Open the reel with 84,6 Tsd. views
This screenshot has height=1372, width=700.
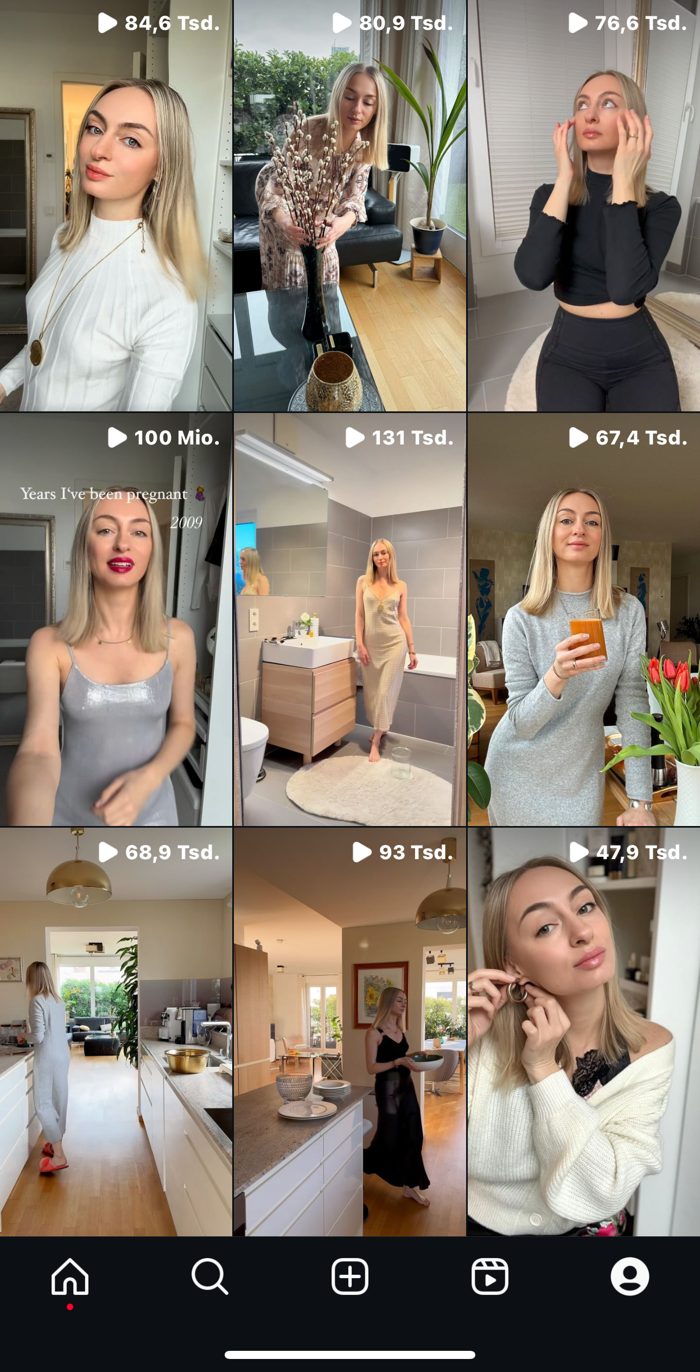116,205
